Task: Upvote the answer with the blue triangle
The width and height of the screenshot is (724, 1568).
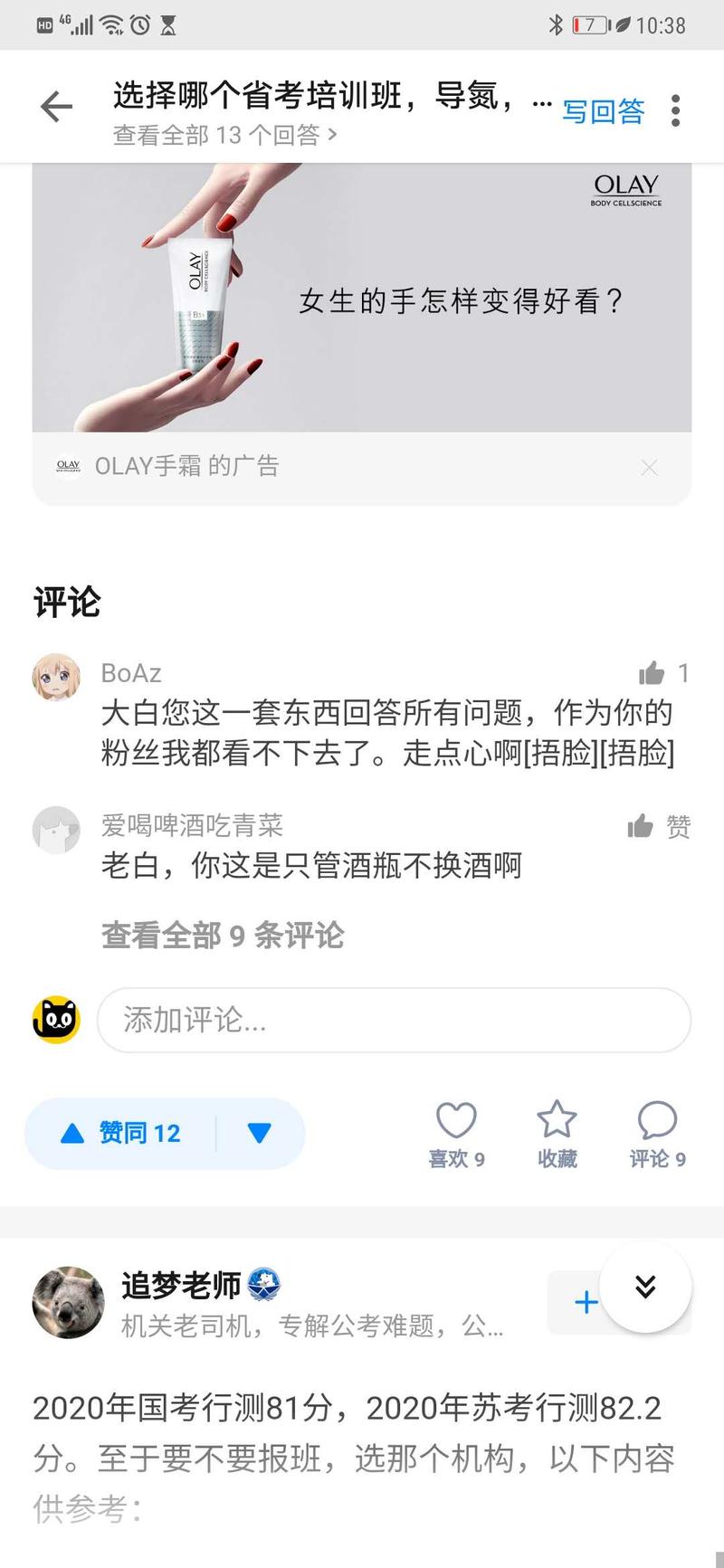Action: pos(73,1133)
